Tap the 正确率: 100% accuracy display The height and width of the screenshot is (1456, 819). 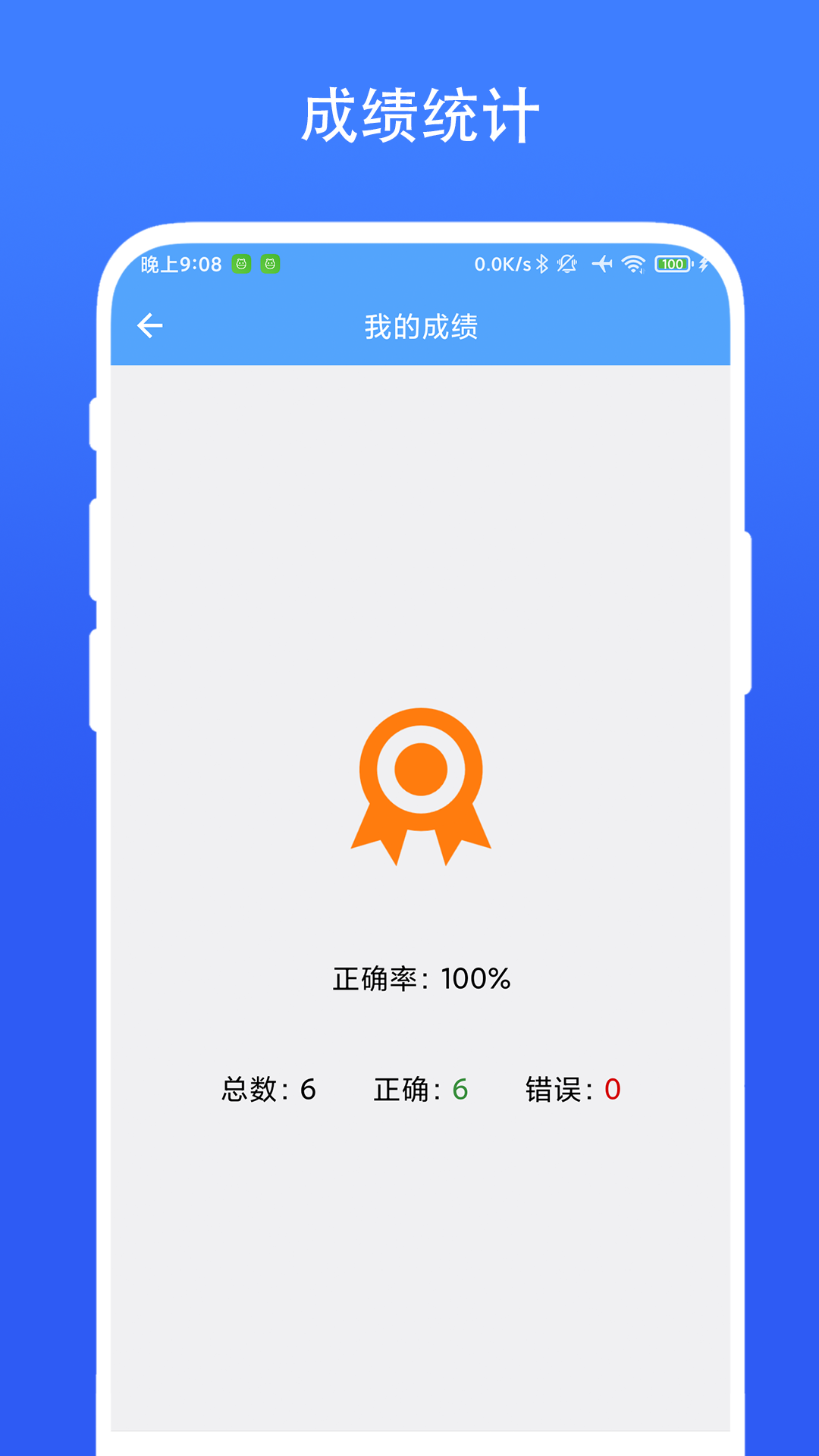[422, 979]
